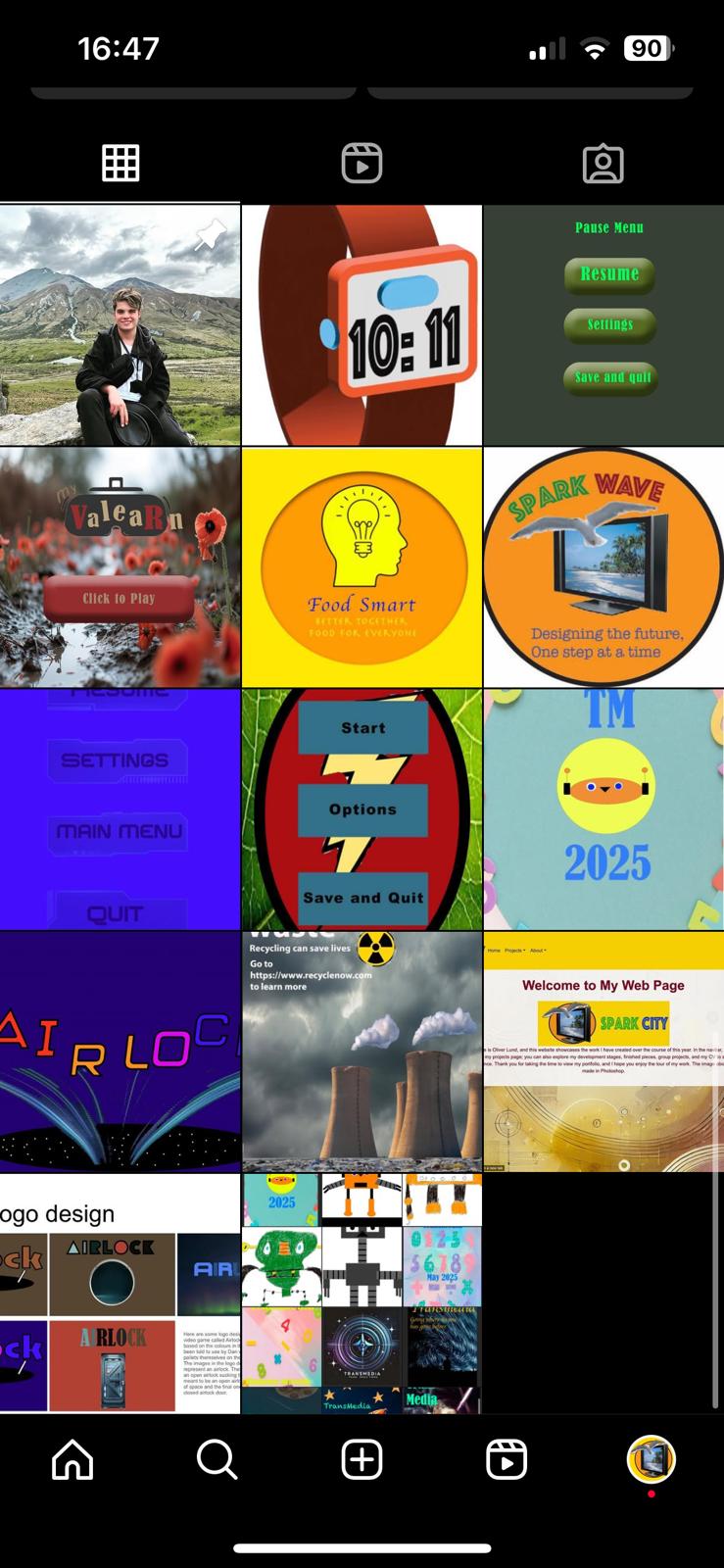
Task: Open Search and Explore
Action: (217, 1460)
